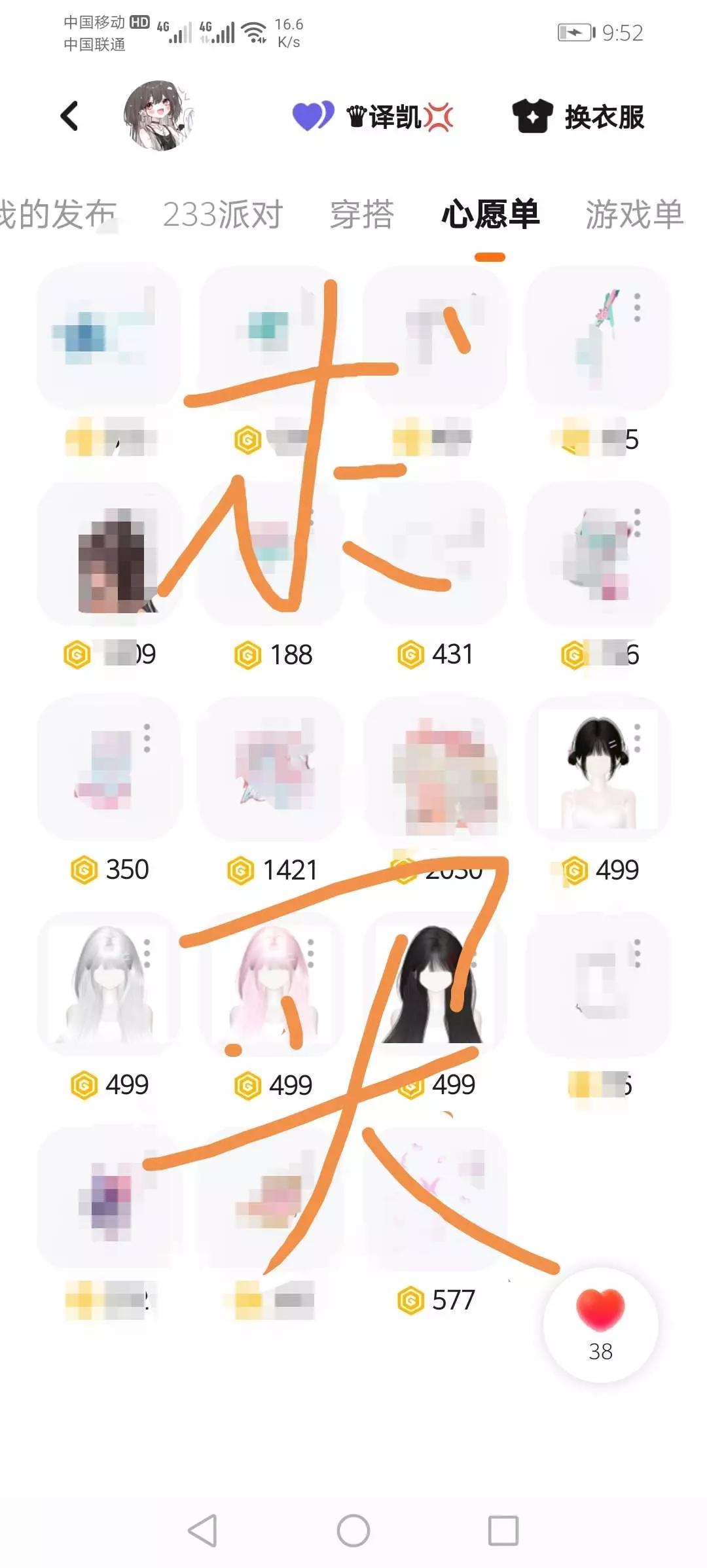
Task: Open the wishlist item priced 188
Action: [272, 554]
